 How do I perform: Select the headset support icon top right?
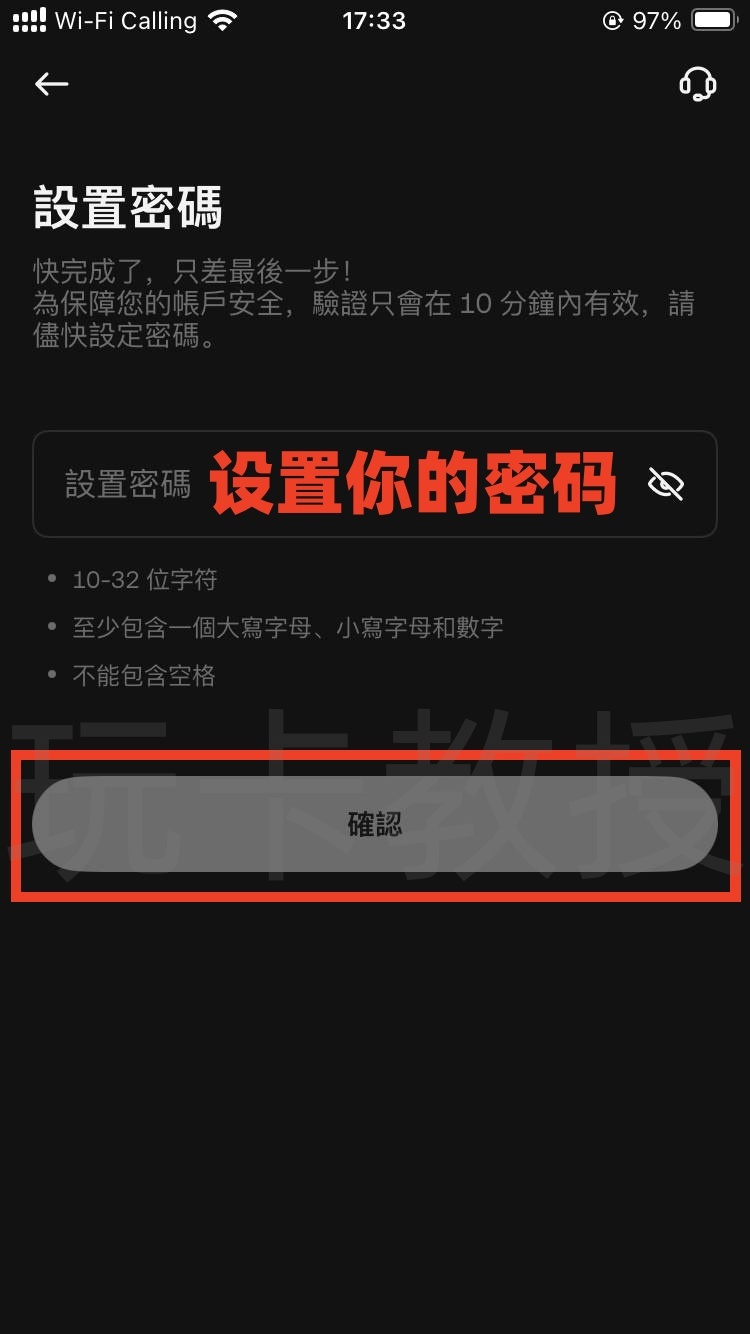coord(699,84)
